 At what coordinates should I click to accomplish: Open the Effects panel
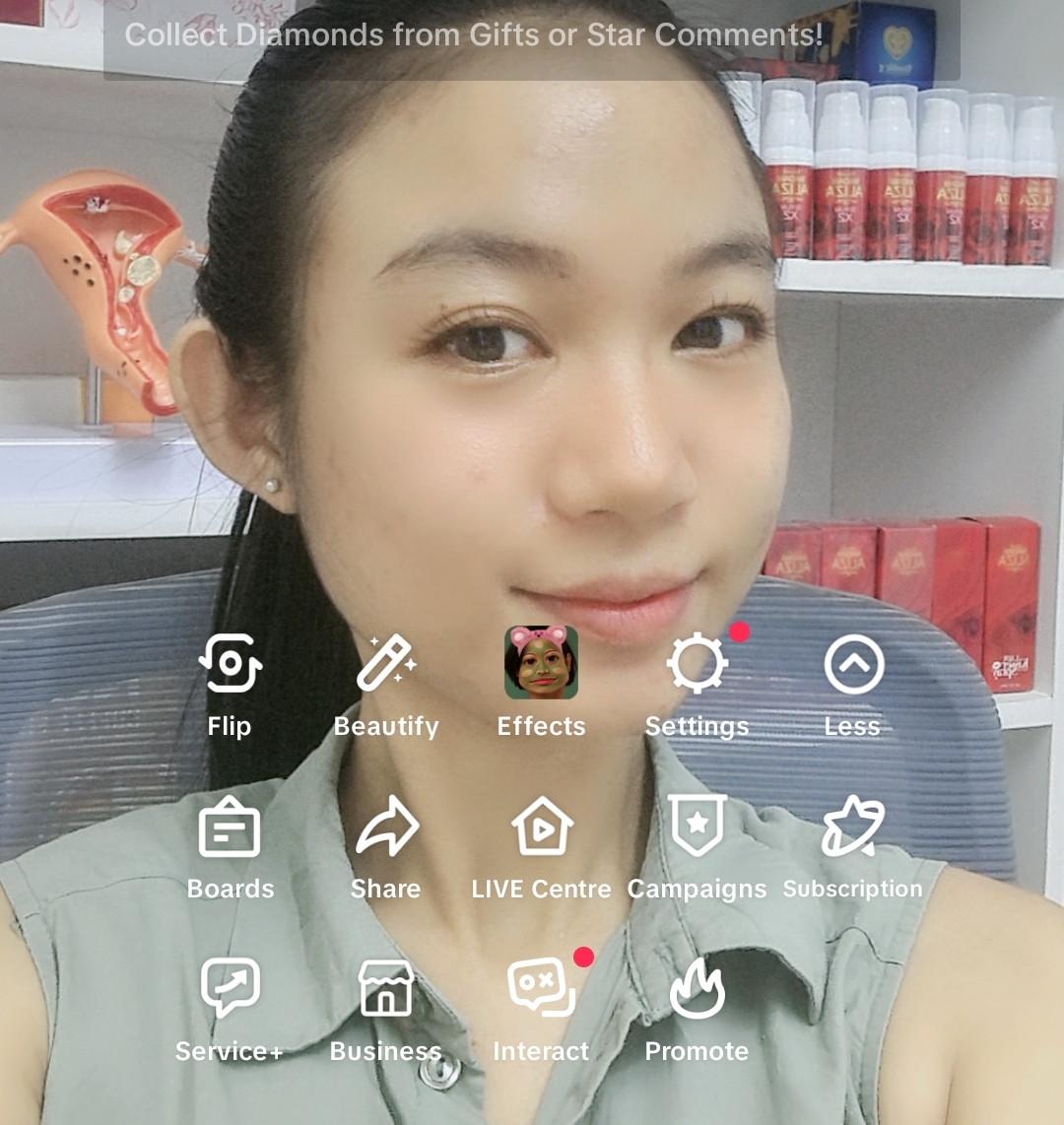[541, 663]
